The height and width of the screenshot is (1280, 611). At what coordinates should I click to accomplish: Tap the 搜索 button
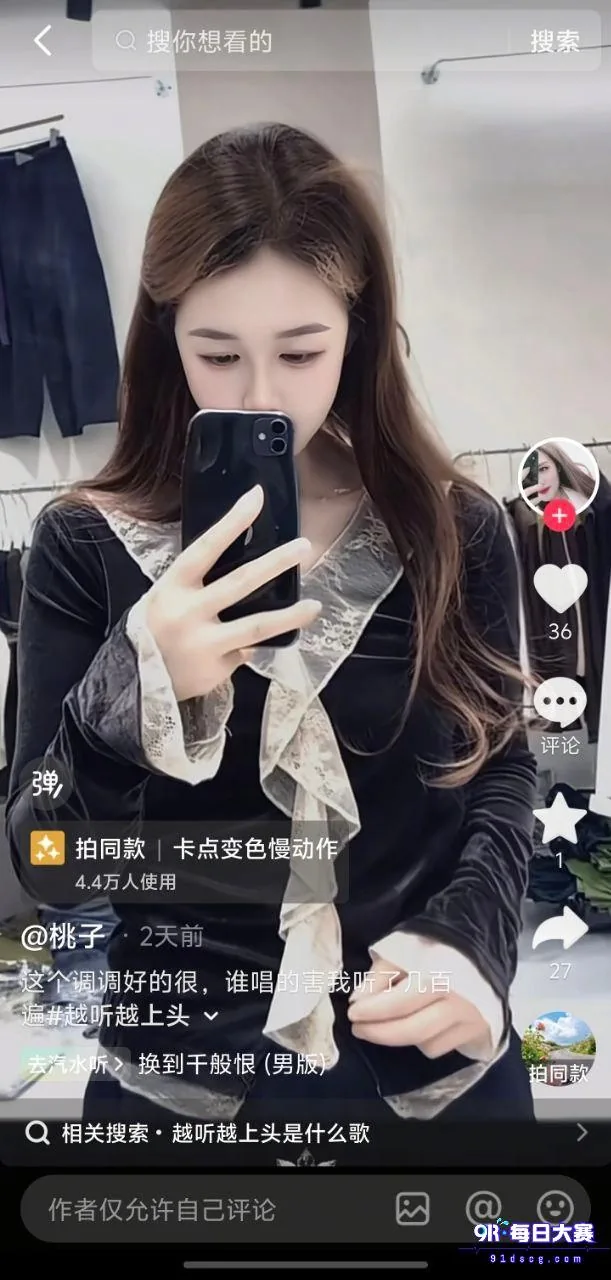pyautogui.click(x=555, y=41)
